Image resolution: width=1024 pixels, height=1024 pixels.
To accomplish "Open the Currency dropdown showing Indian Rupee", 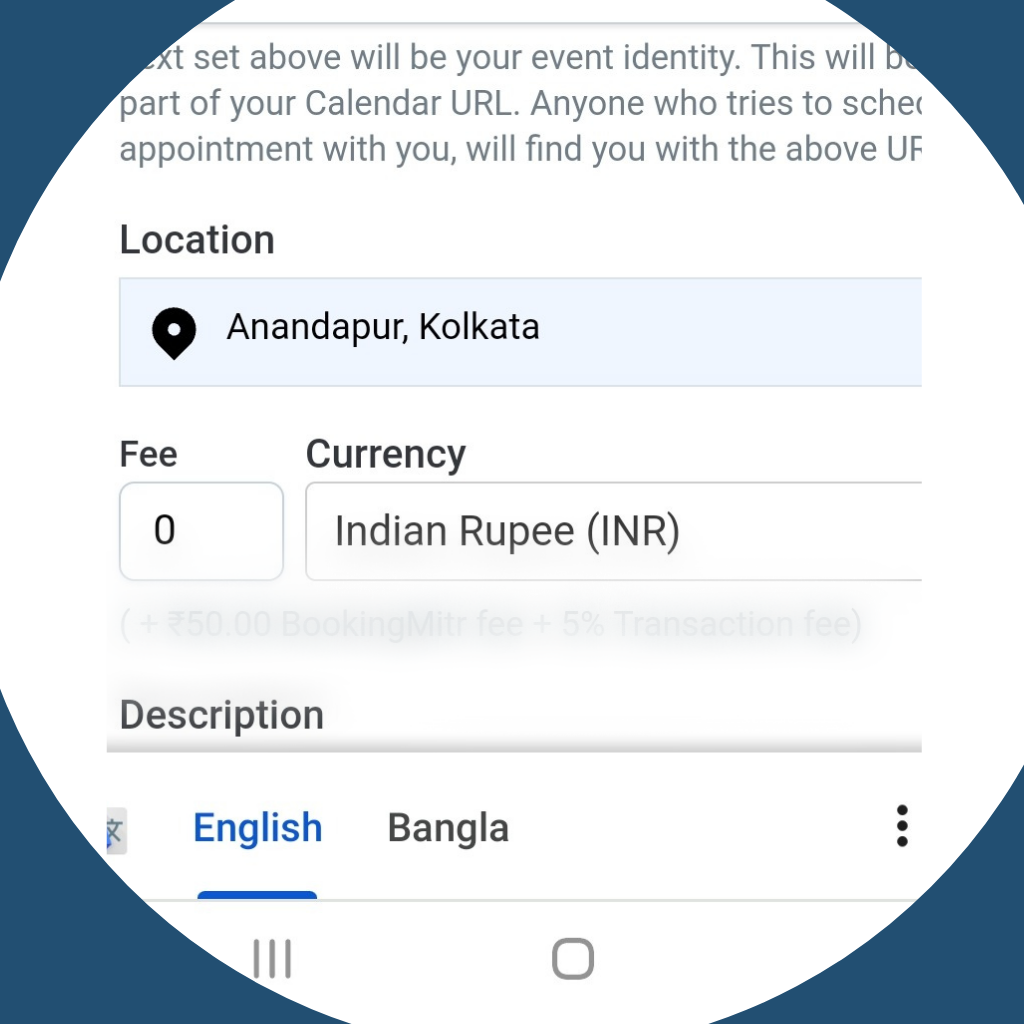I will 612,531.
